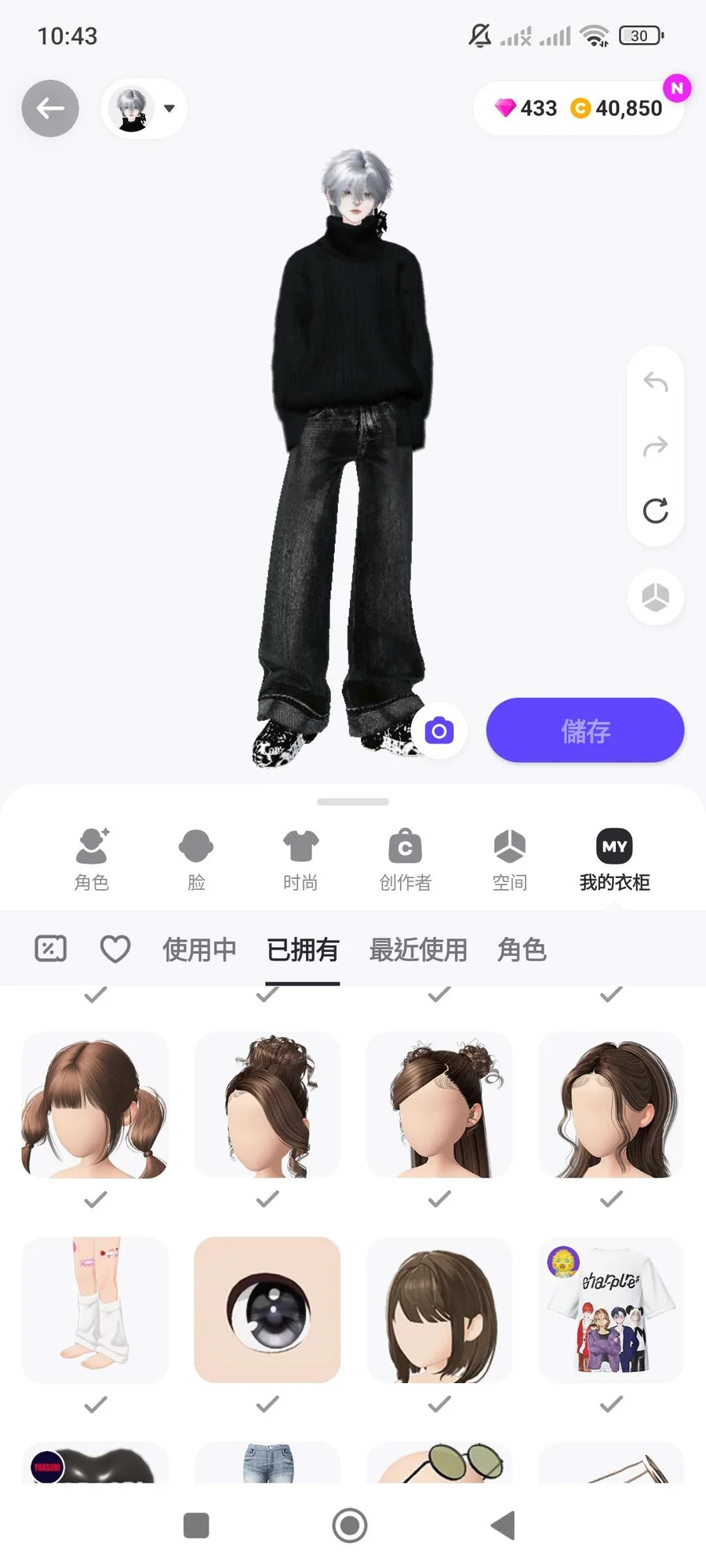Take a photo with the camera button
The width and height of the screenshot is (706, 1568).
point(439,731)
